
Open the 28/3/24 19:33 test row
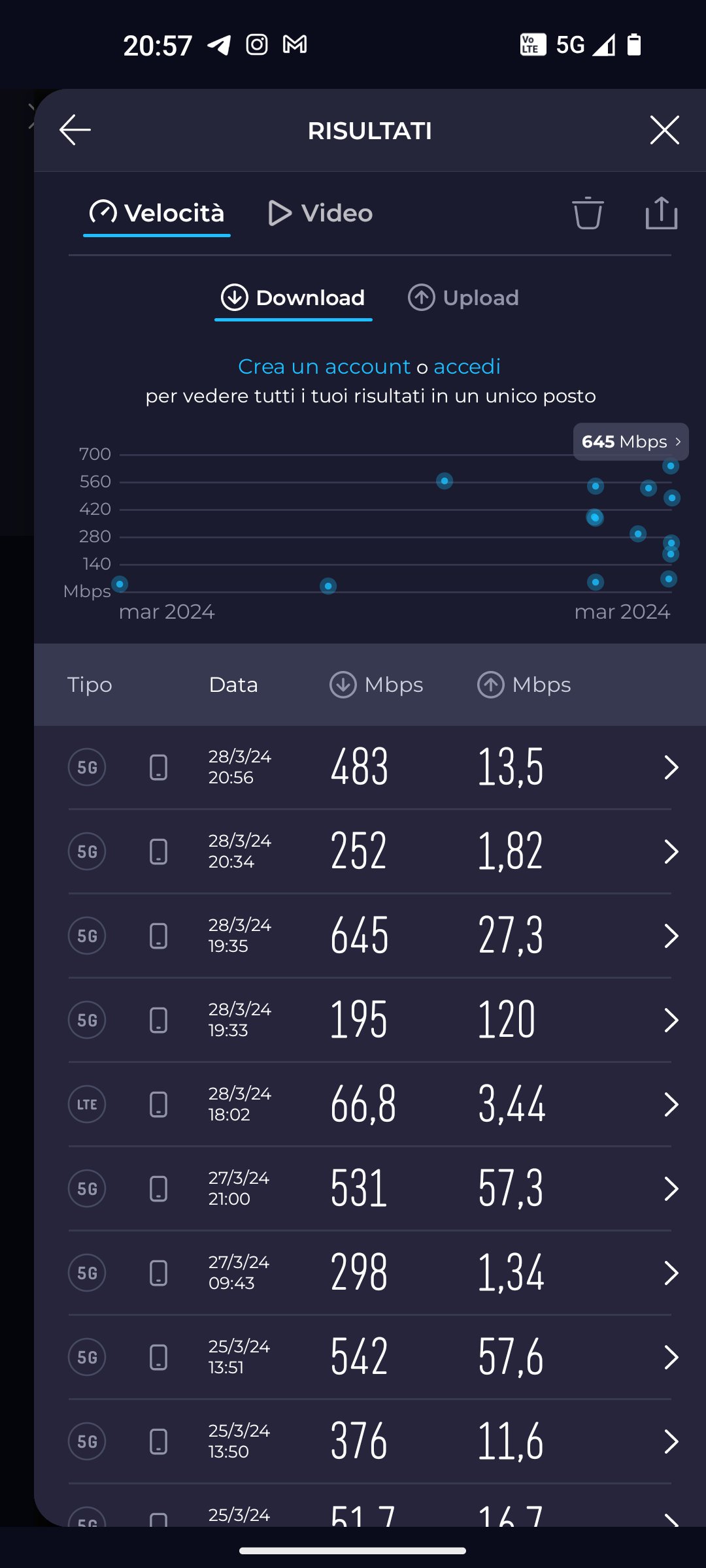point(370,1020)
